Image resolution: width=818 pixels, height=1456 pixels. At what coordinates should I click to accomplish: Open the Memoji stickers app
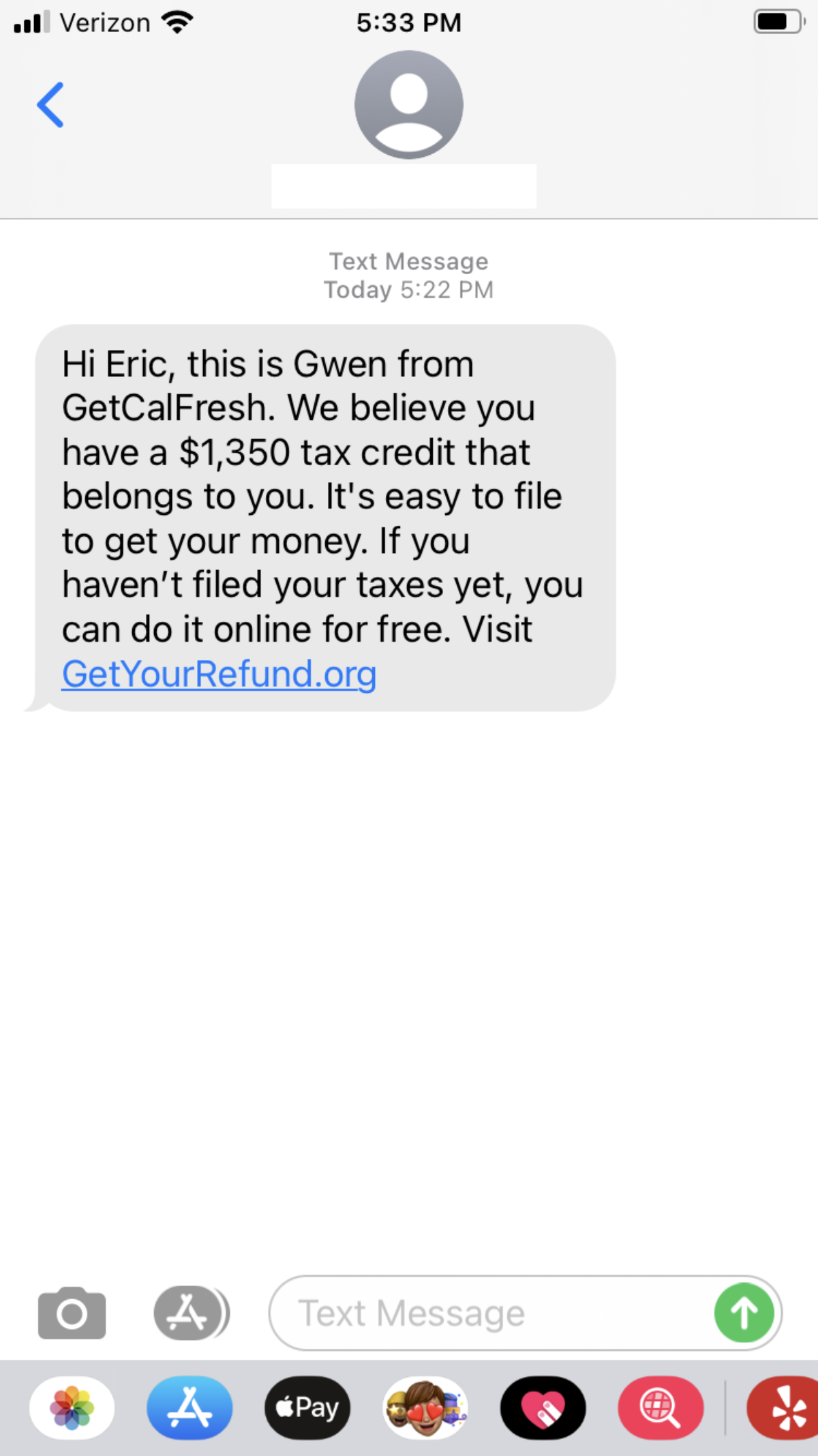tap(425, 1408)
